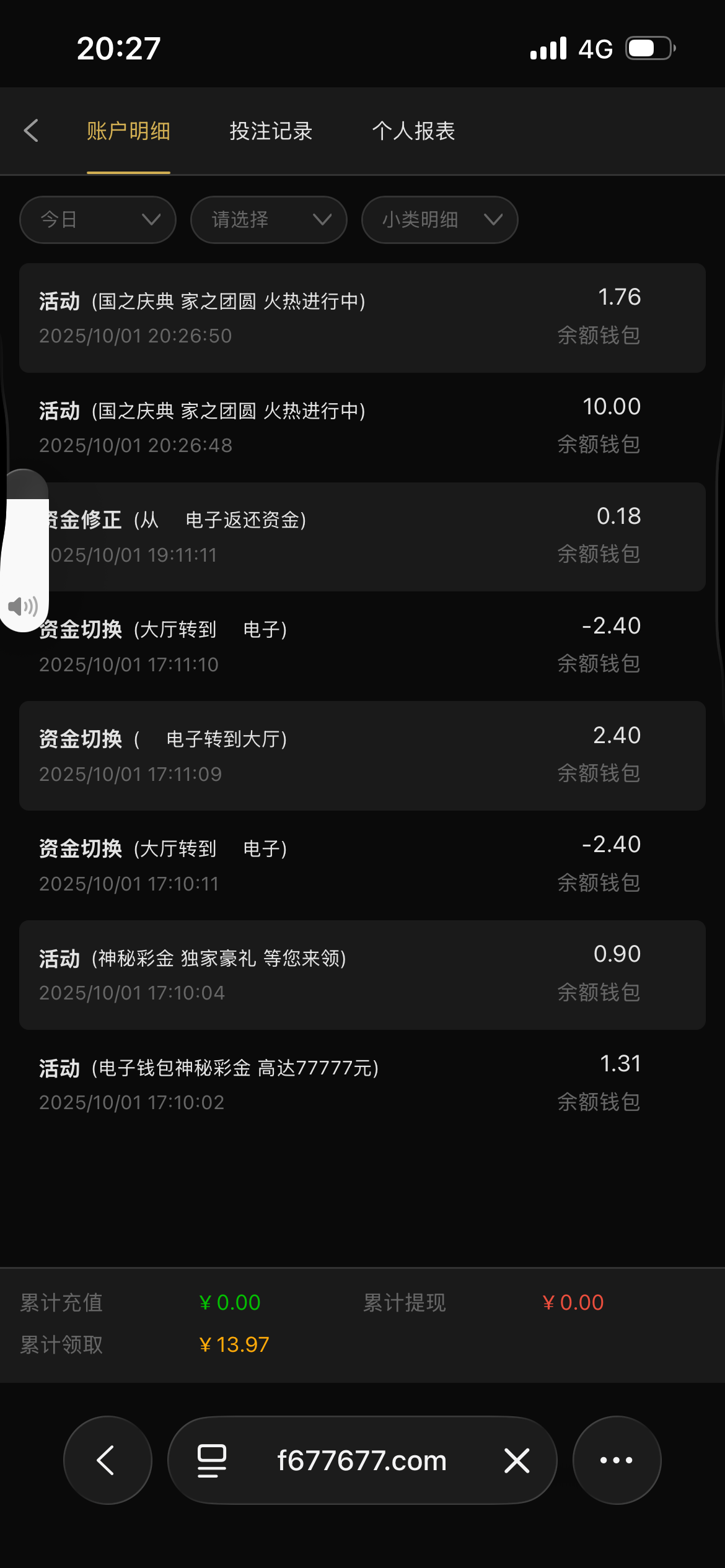The image size is (725, 1568).
Task: Close the page with the X icon
Action: (x=517, y=1460)
